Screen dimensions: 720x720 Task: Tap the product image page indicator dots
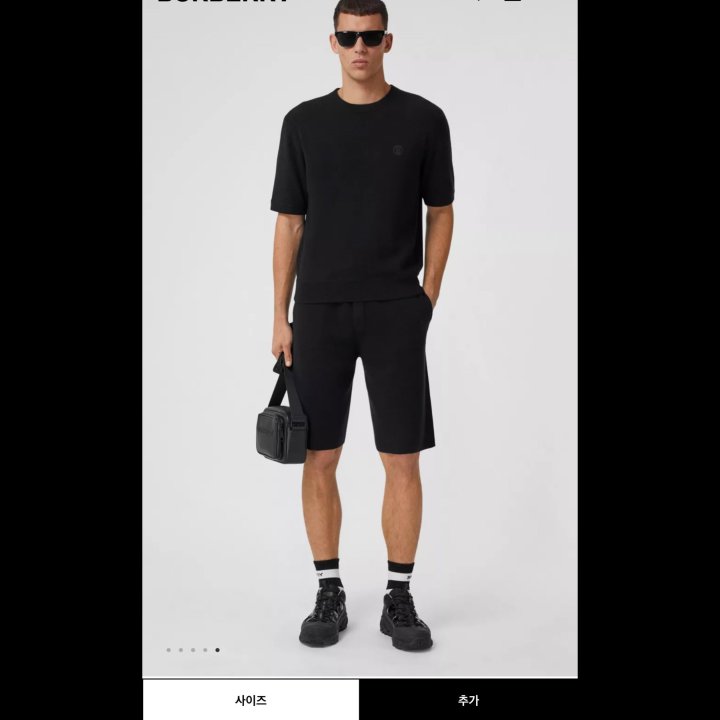[x=193, y=650]
